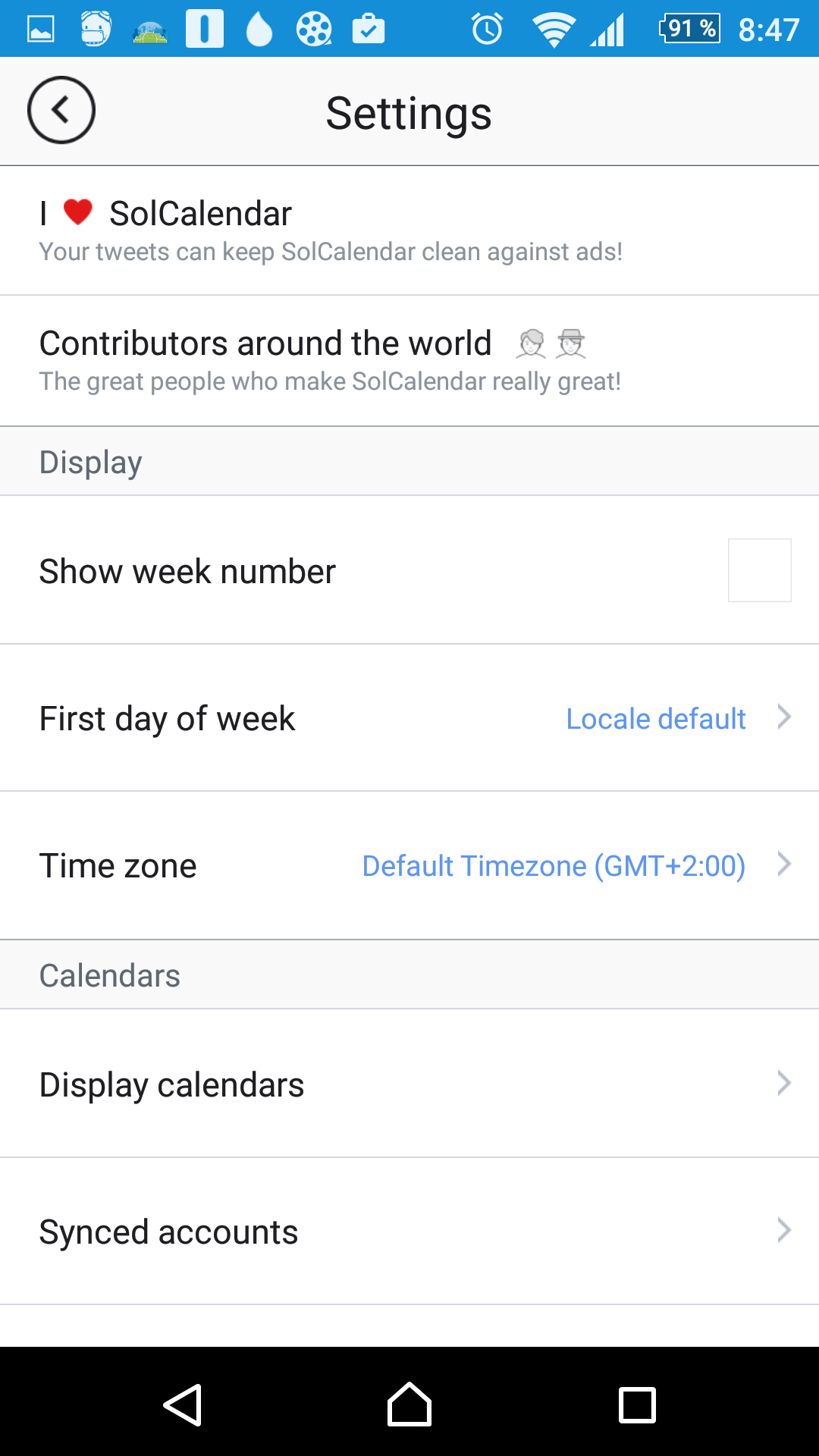Open Contributors around the world
The width and height of the screenshot is (819, 1456).
[409, 360]
